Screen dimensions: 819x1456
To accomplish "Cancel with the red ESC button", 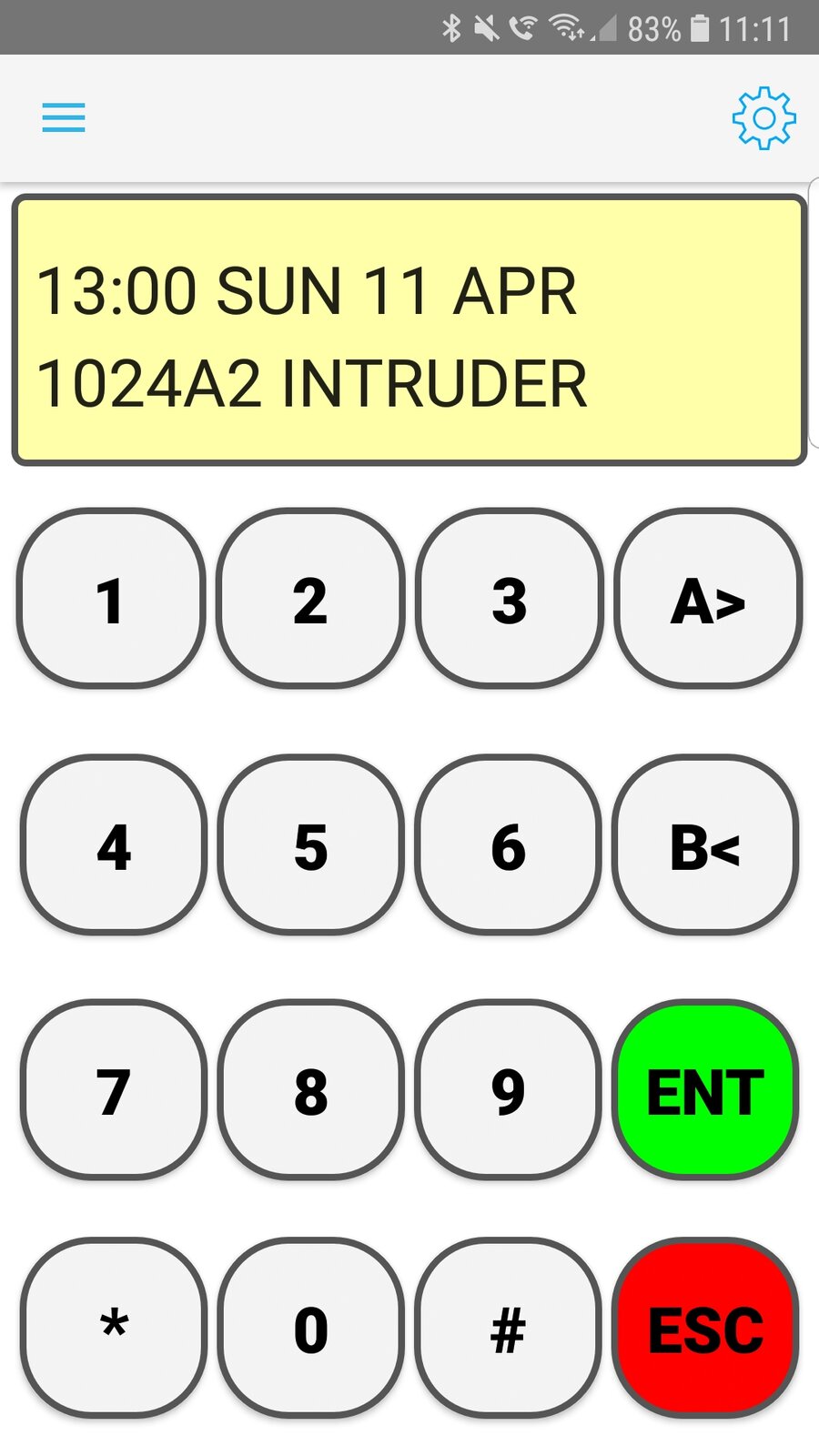I will click(705, 1328).
